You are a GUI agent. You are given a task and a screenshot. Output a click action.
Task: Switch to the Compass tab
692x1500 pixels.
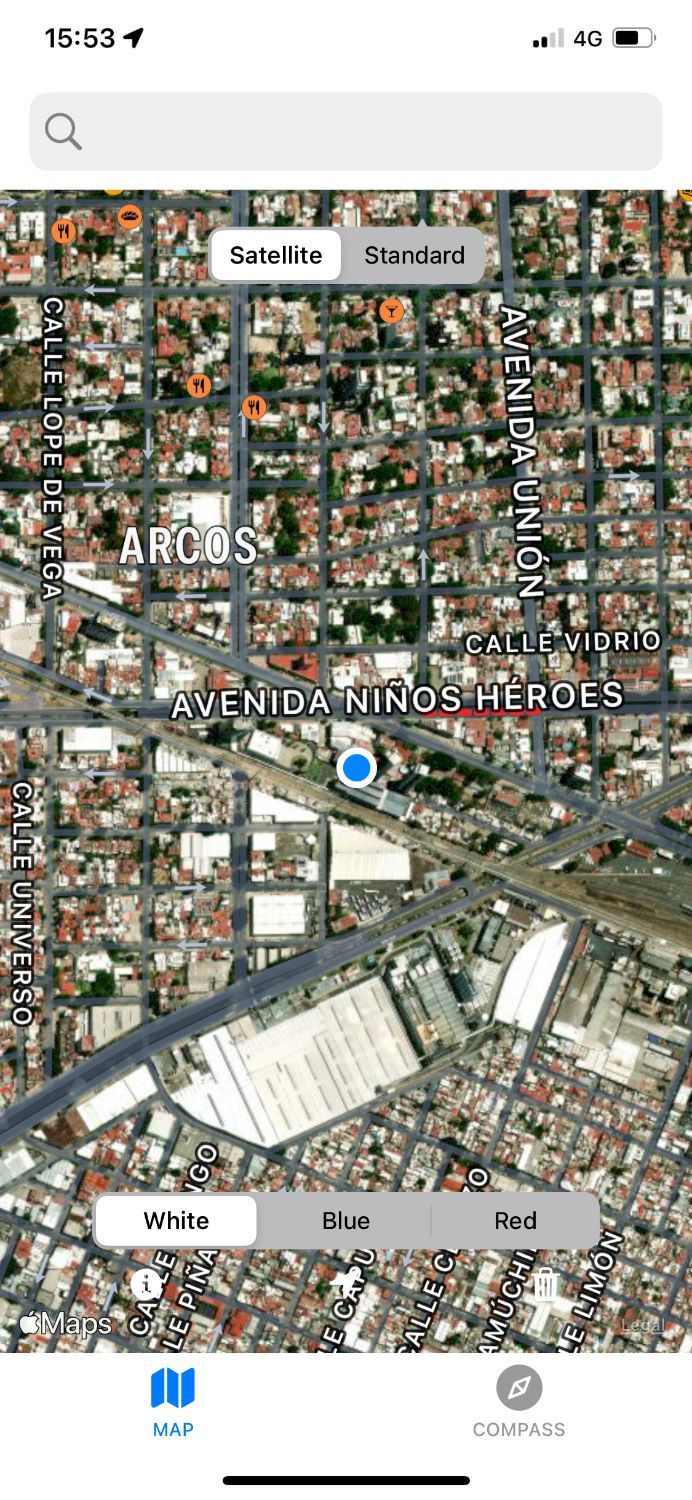coord(519,1402)
